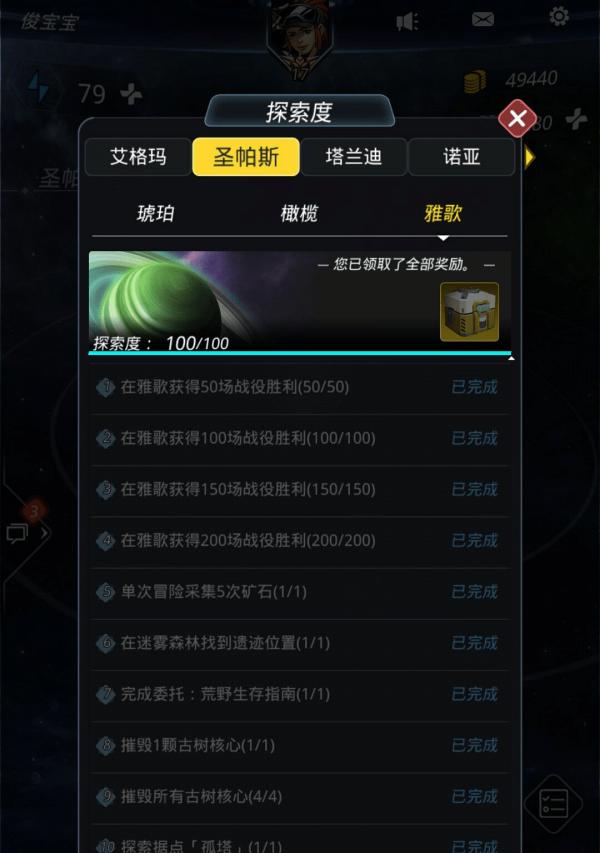Open the announcements speaker icon
Viewport: 600px width, 853px height.
tap(407, 21)
